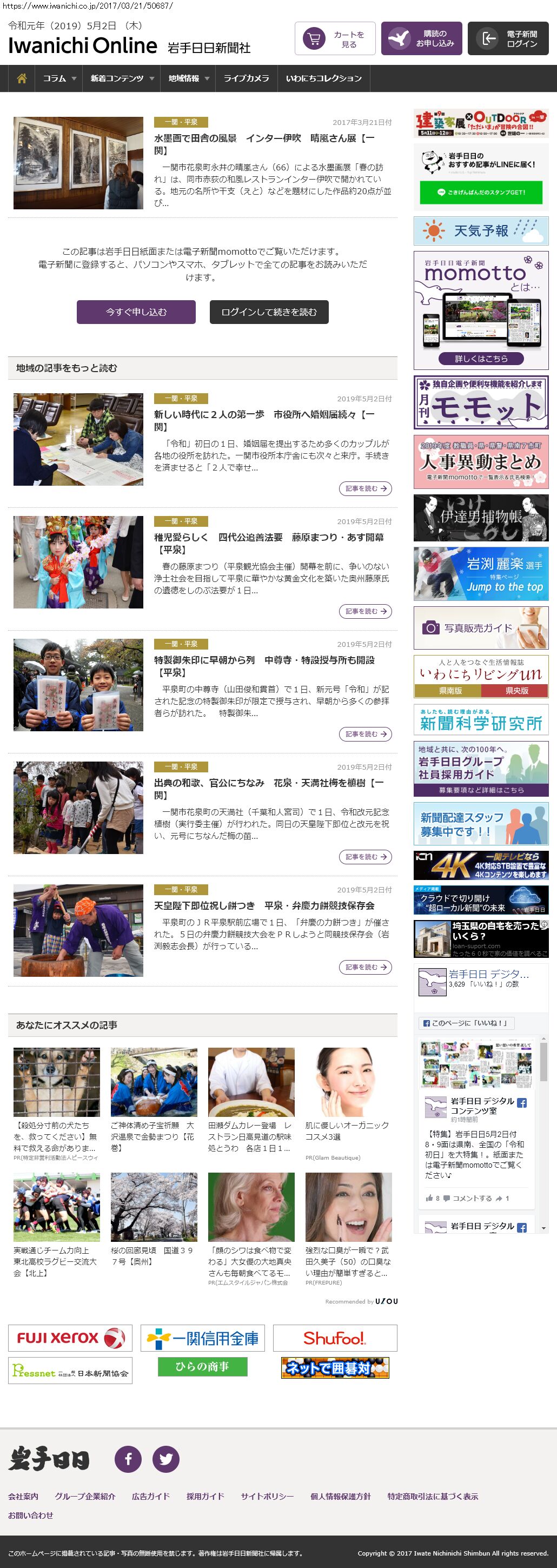The height and width of the screenshot is (1568, 557).
Task: Open the home icon in navigation bar
Action: tap(21, 78)
